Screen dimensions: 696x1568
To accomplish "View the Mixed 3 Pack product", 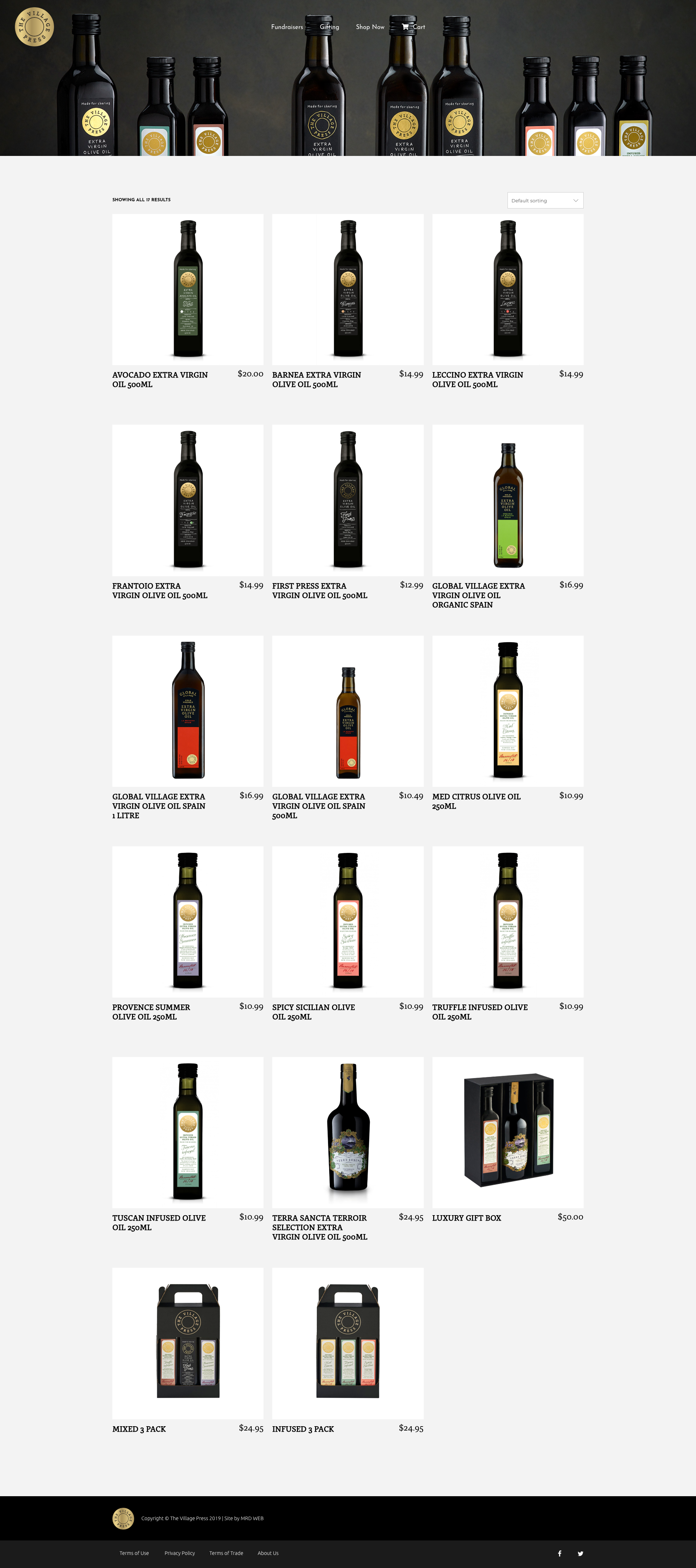I will [x=139, y=1429].
